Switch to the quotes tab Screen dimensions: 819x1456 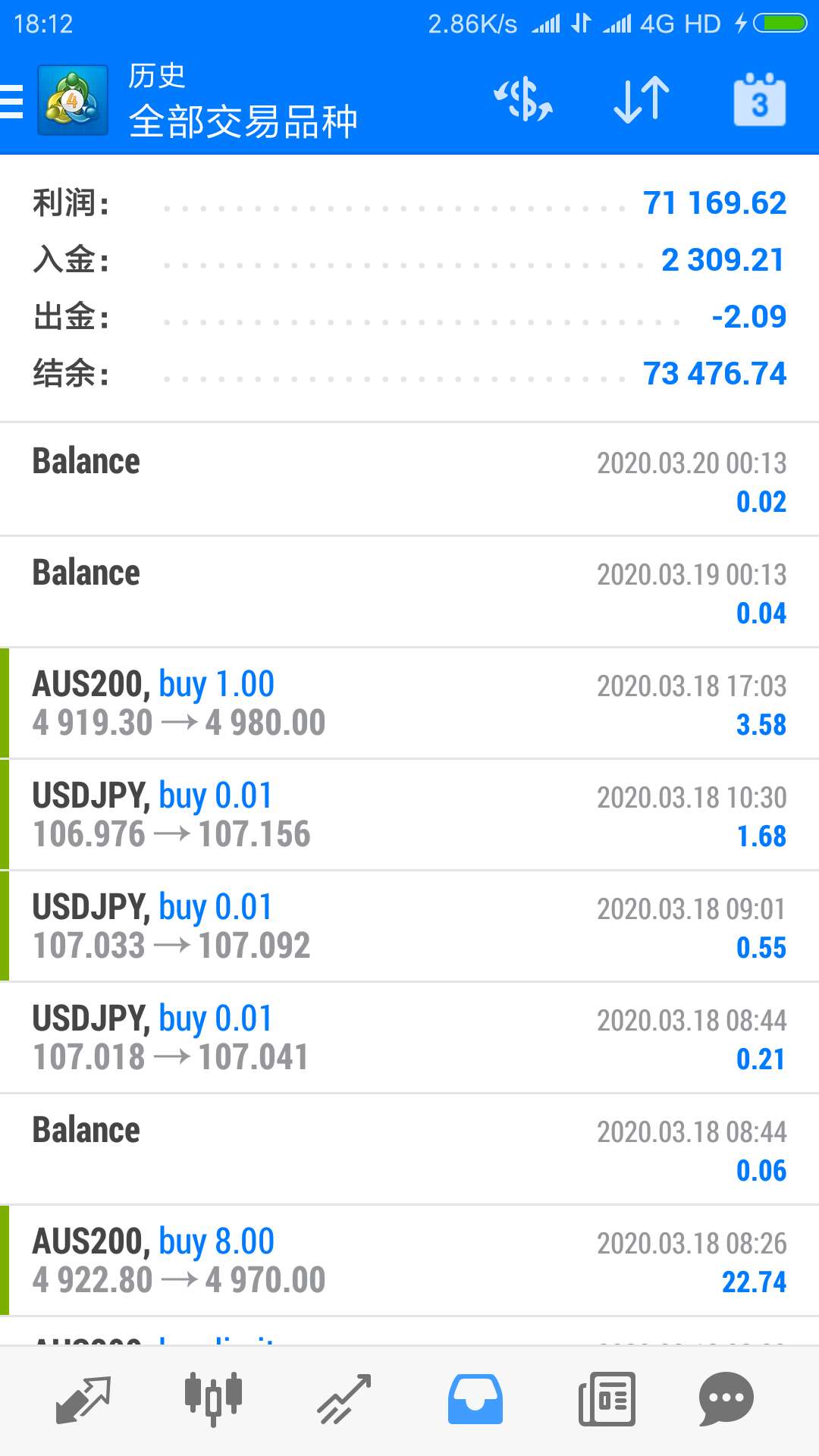point(83,1400)
